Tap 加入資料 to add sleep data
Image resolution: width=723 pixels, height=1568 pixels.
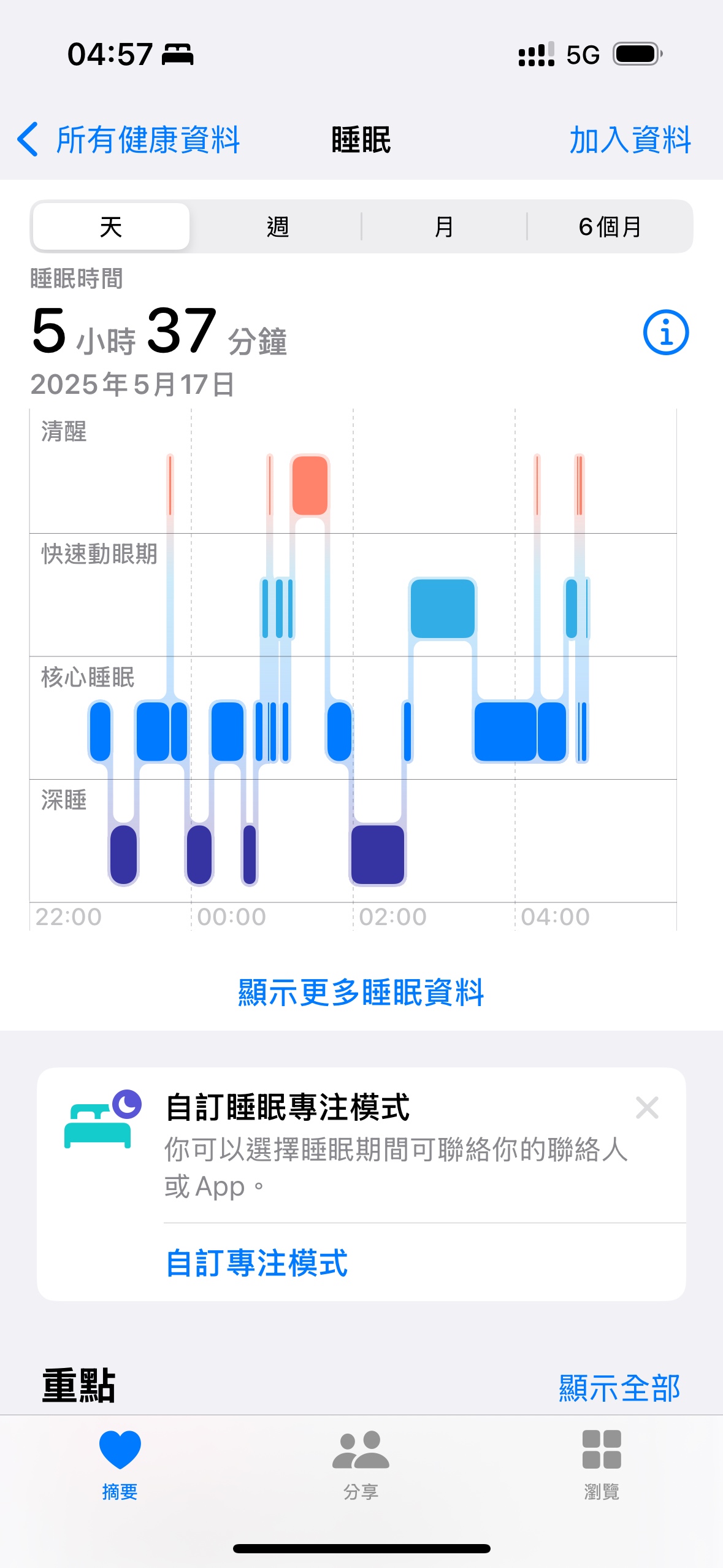point(630,140)
